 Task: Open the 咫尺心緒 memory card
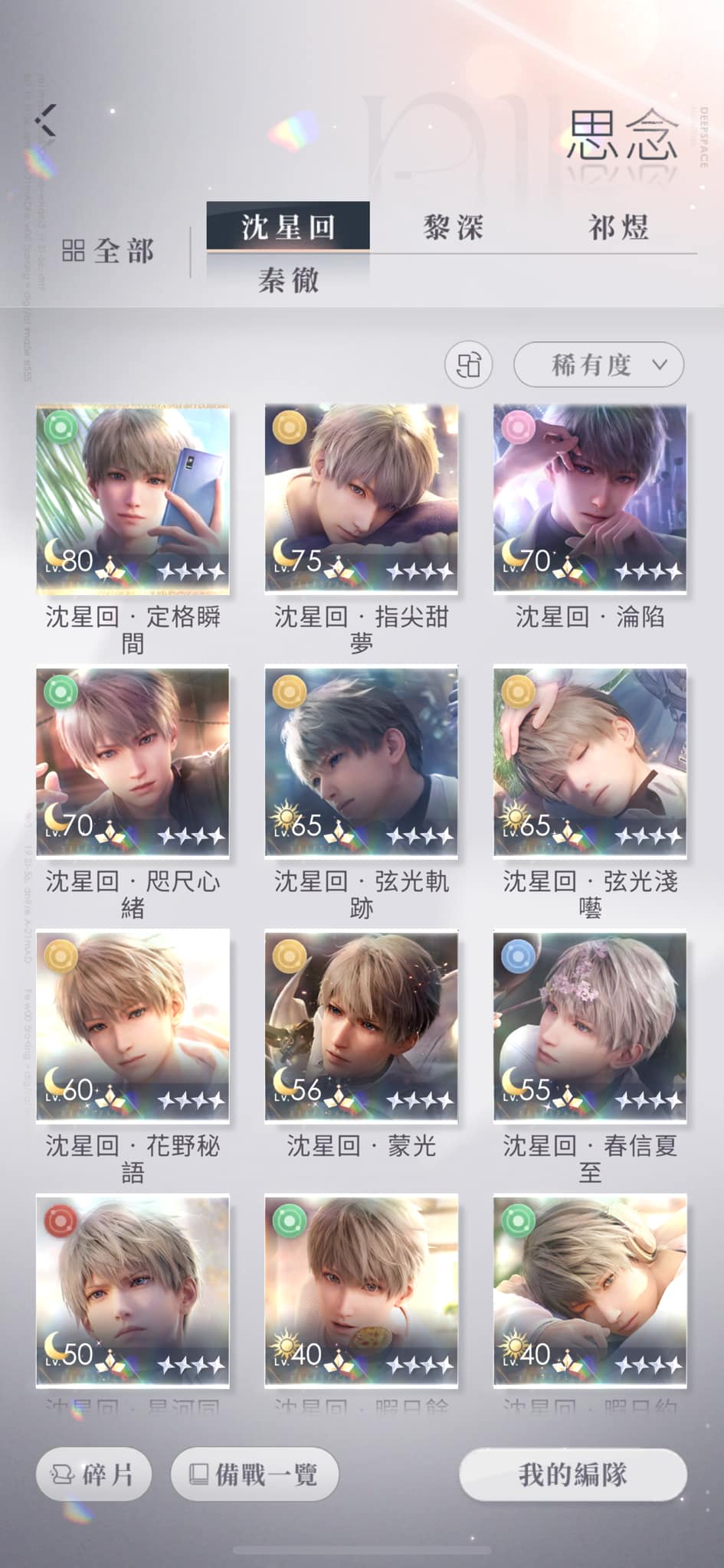(133, 763)
